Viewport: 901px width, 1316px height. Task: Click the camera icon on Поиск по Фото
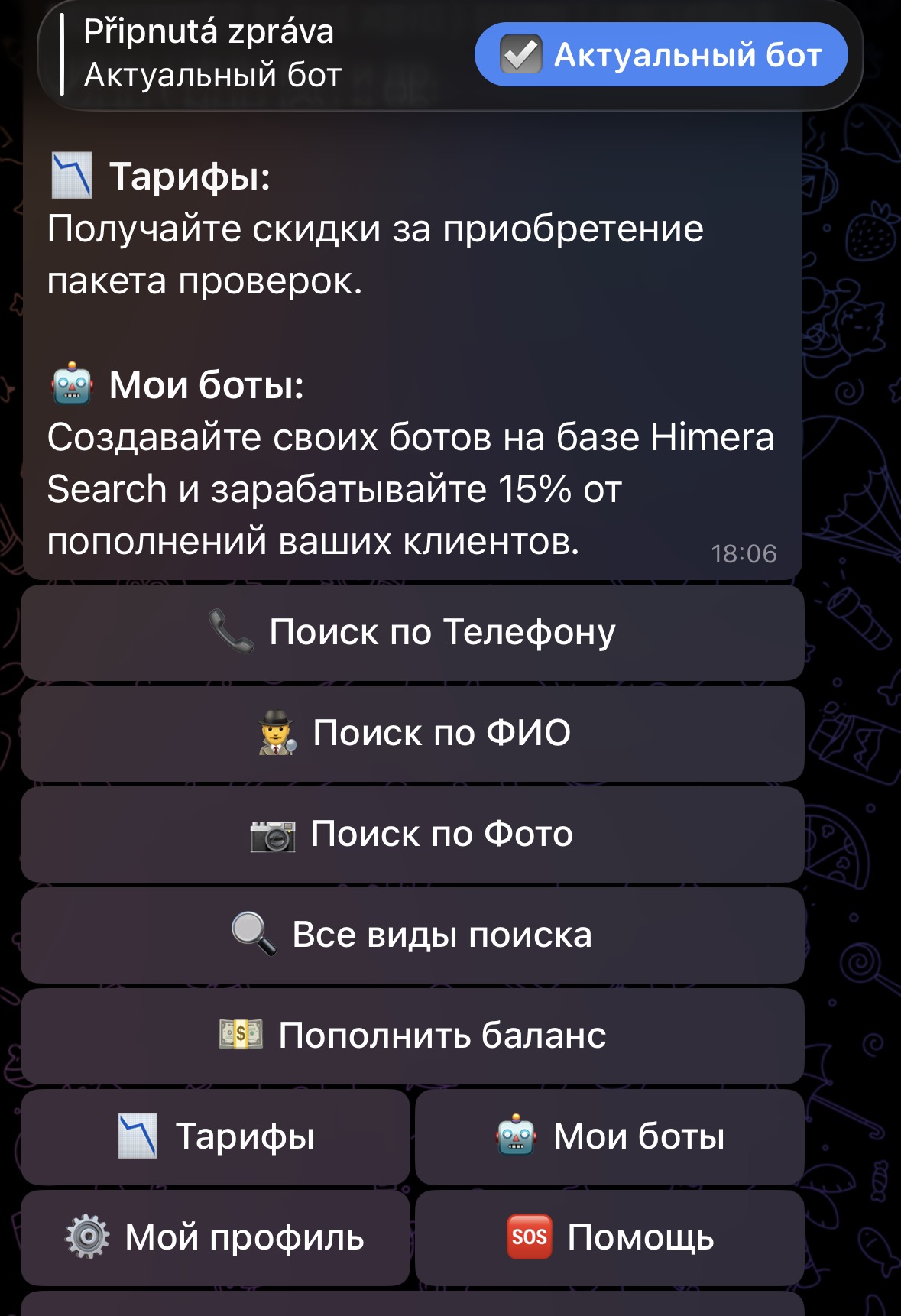(271, 834)
